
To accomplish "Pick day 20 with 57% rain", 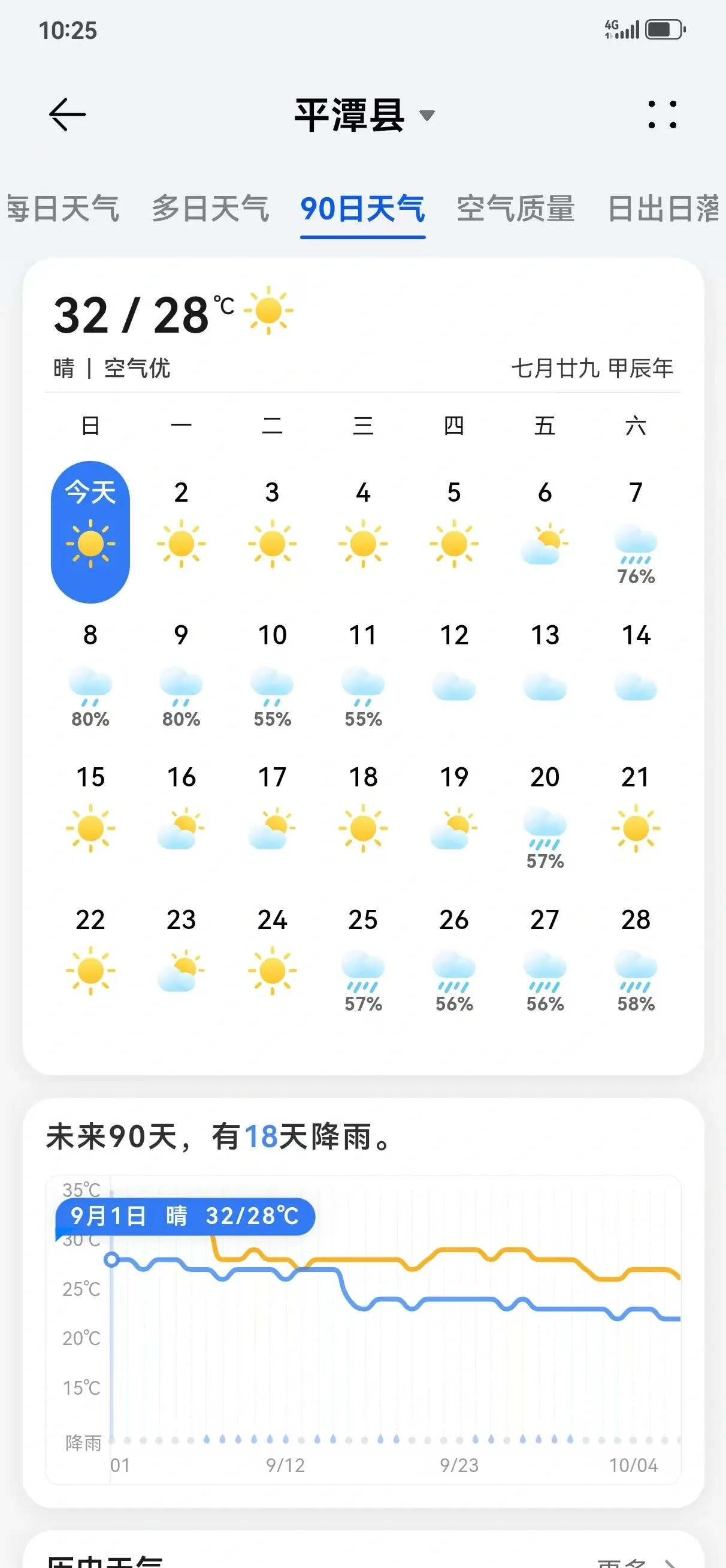I will 544,817.
